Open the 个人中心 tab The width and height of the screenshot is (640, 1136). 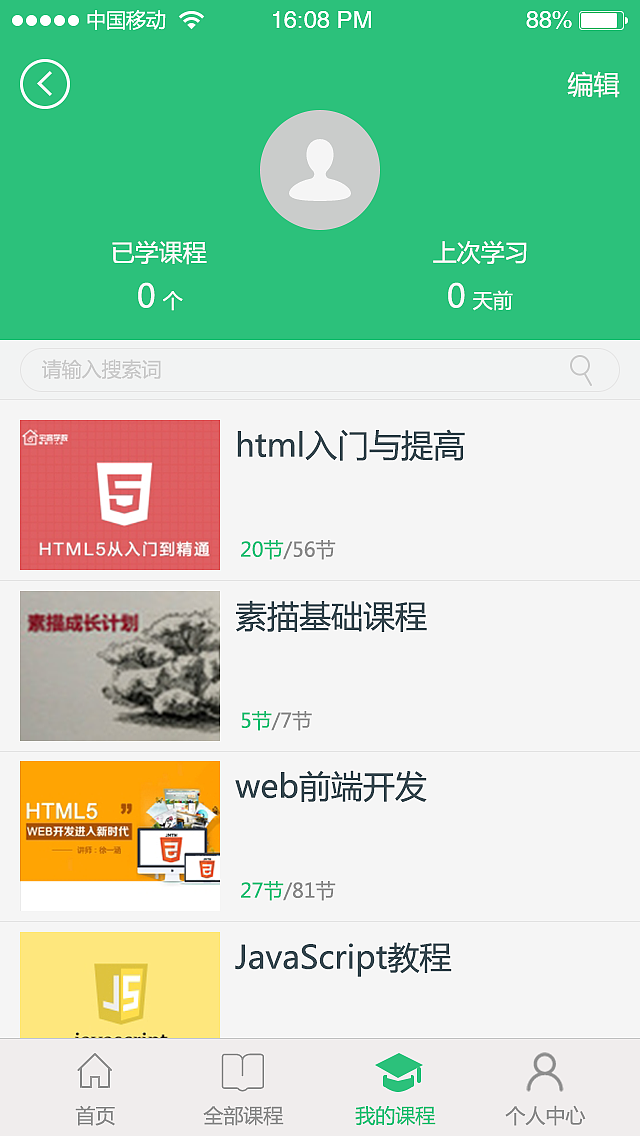click(545, 1088)
